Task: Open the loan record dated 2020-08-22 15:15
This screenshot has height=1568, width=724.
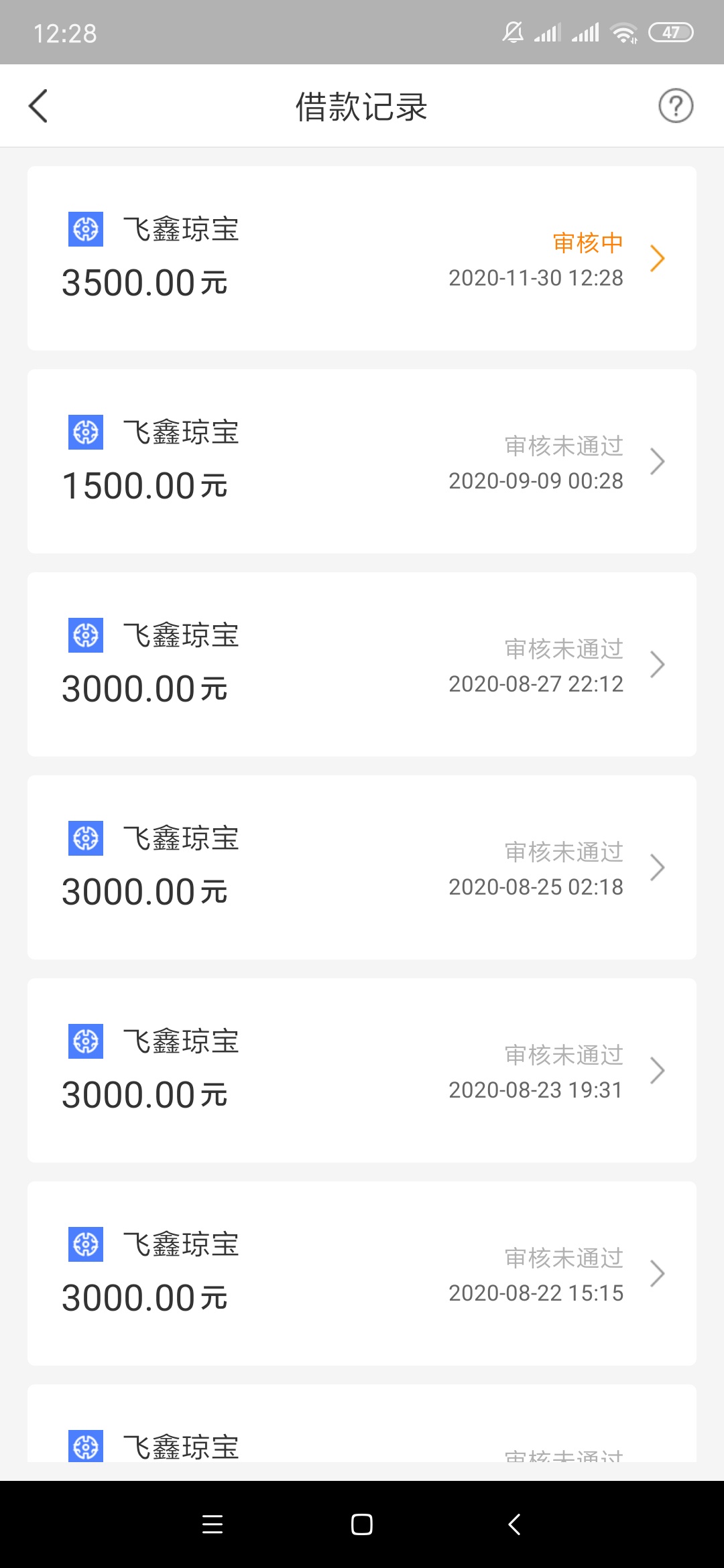Action: point(362,1274)
